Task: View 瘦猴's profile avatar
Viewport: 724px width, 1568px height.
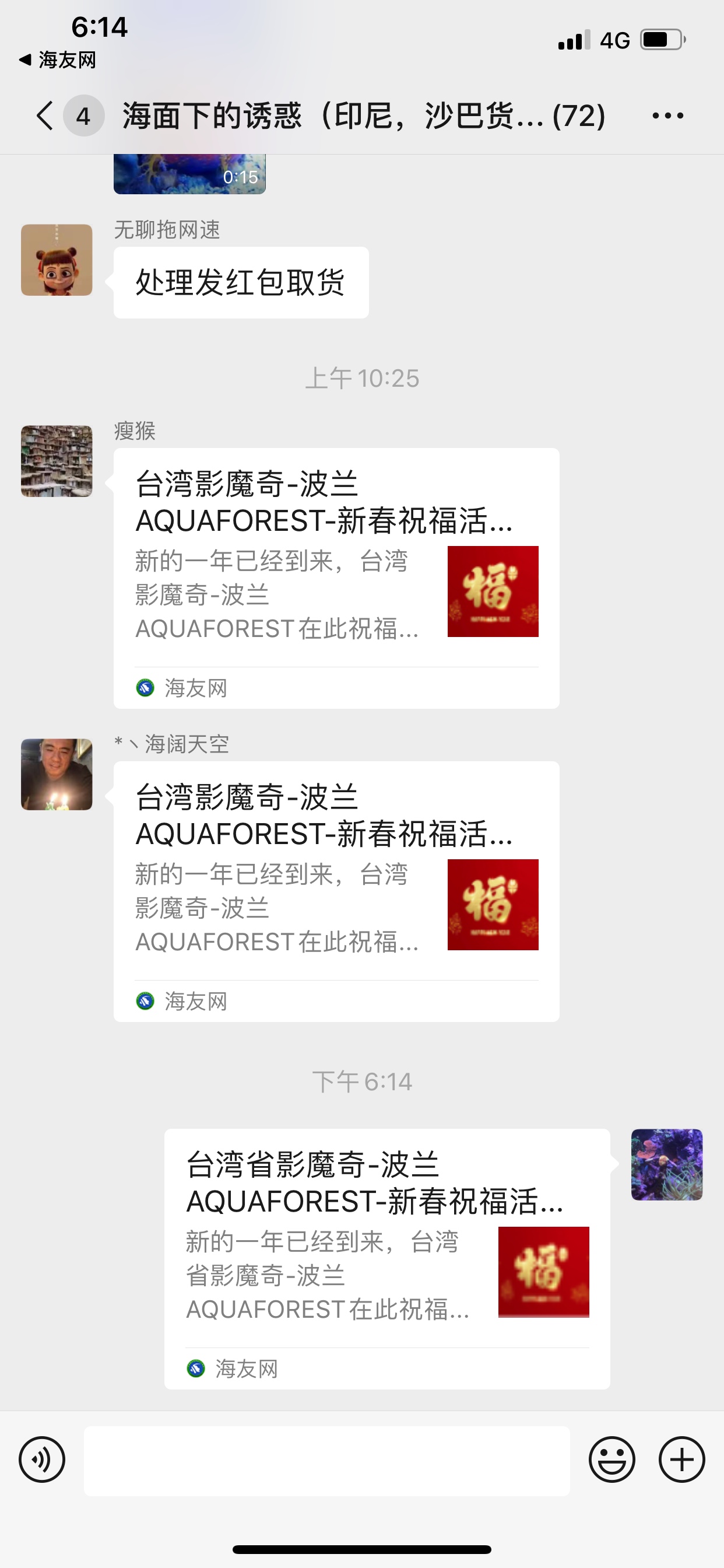Action: coord(57,461)
